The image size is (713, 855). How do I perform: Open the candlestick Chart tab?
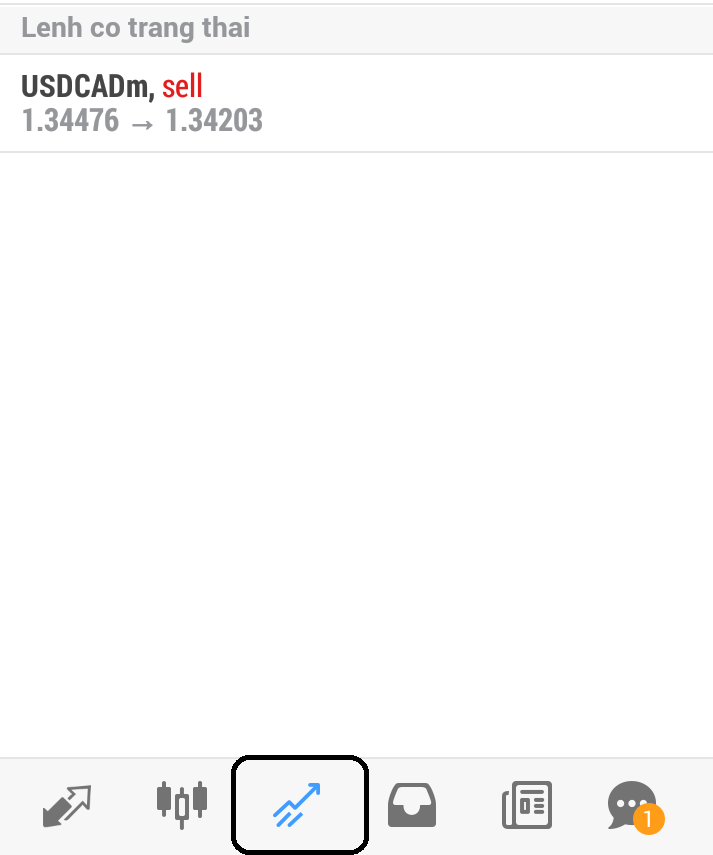[x=182, y=804]
